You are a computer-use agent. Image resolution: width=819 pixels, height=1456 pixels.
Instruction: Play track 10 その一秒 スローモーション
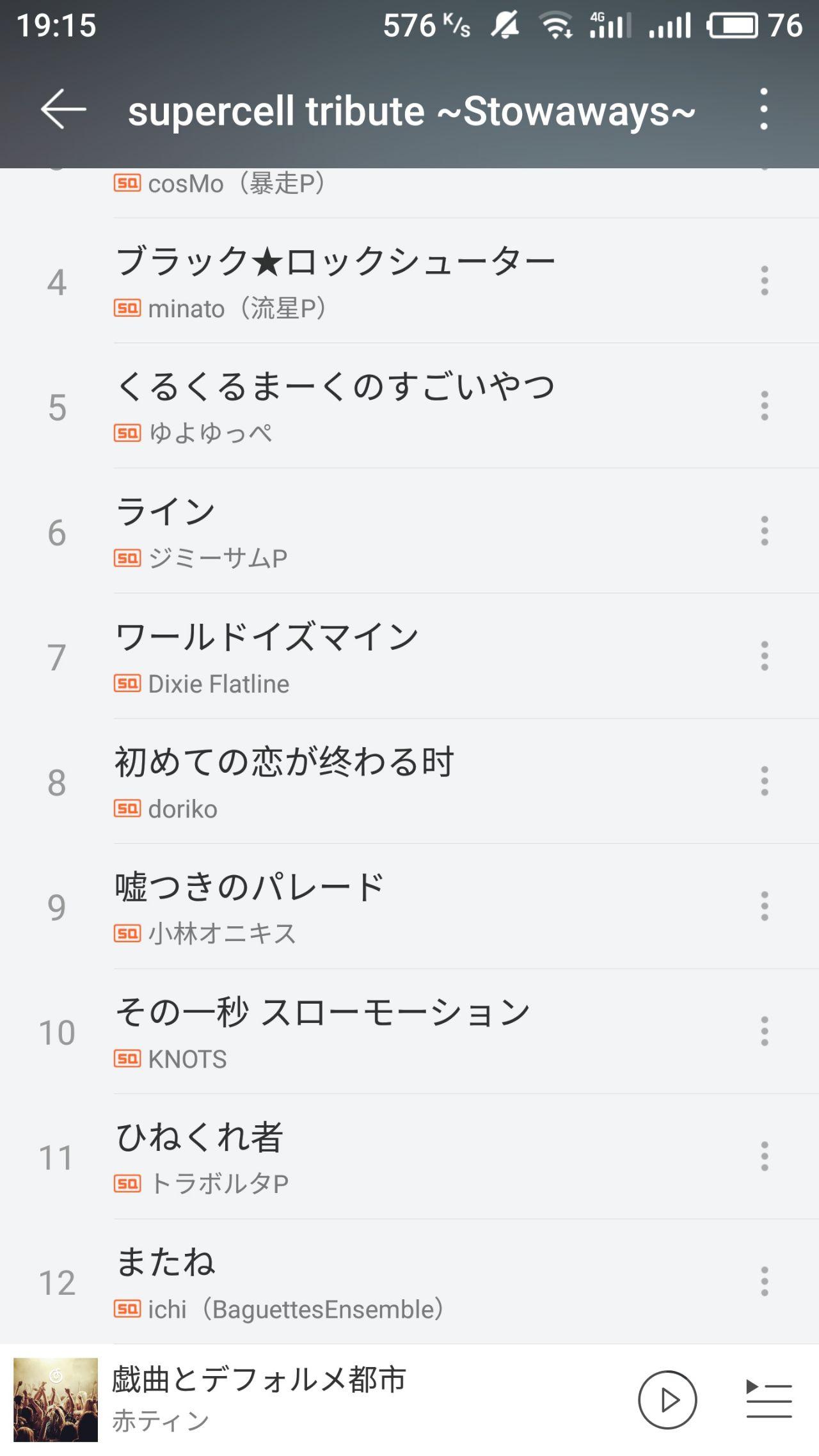click(409, 1032)
